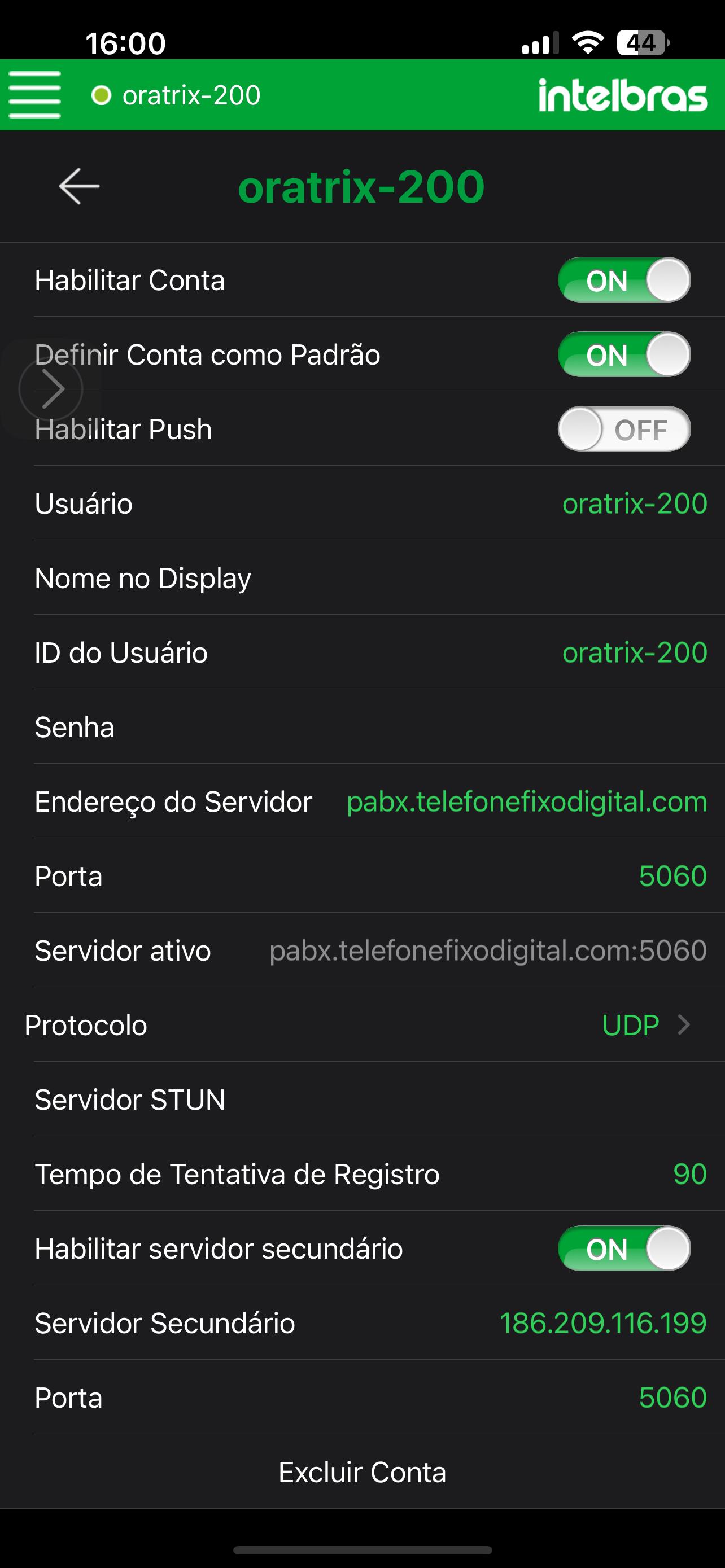Expand the floating side arrow handle
This screenshot has width=725, height=1568.
pyautogui.click(x=51, y=389)
